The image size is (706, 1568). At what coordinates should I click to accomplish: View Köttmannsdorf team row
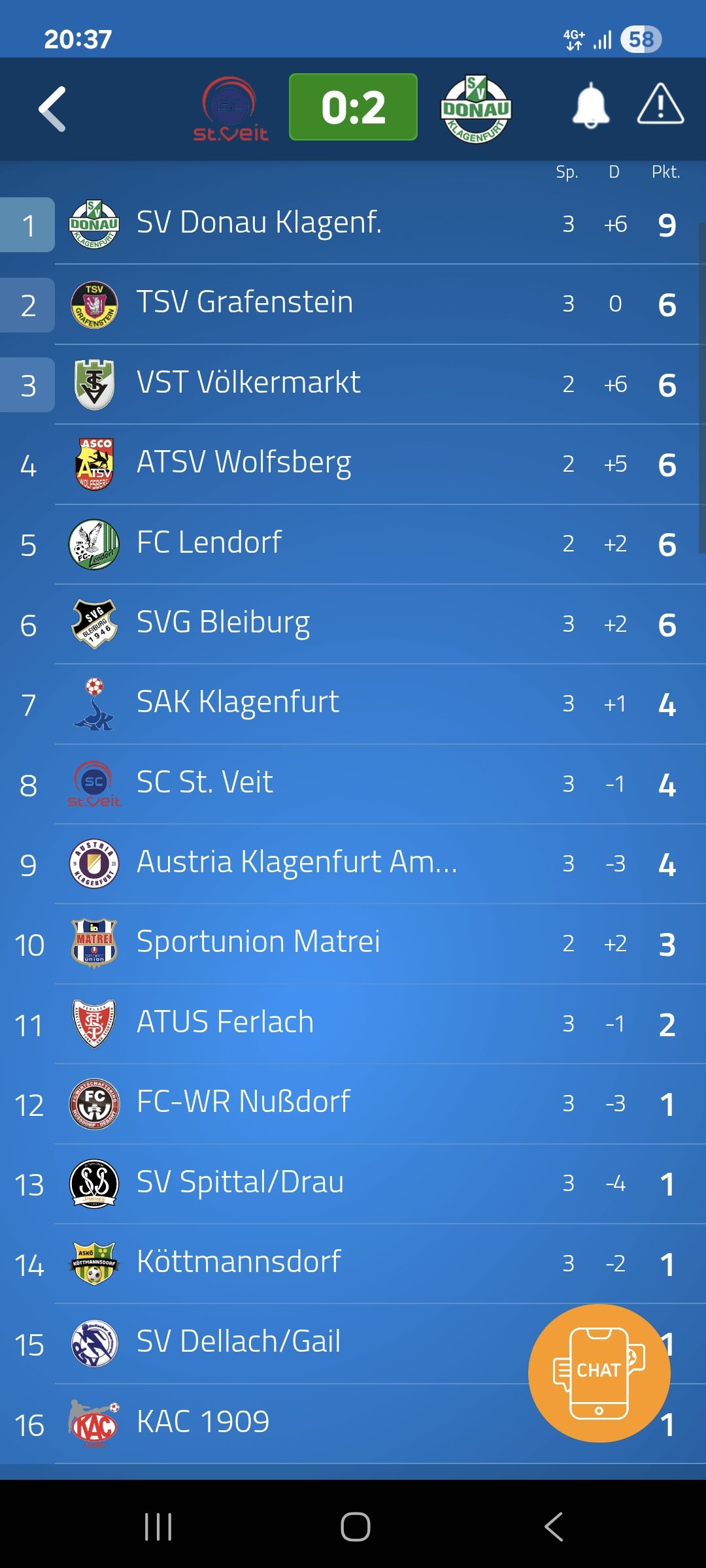[x=353, y=1264]
